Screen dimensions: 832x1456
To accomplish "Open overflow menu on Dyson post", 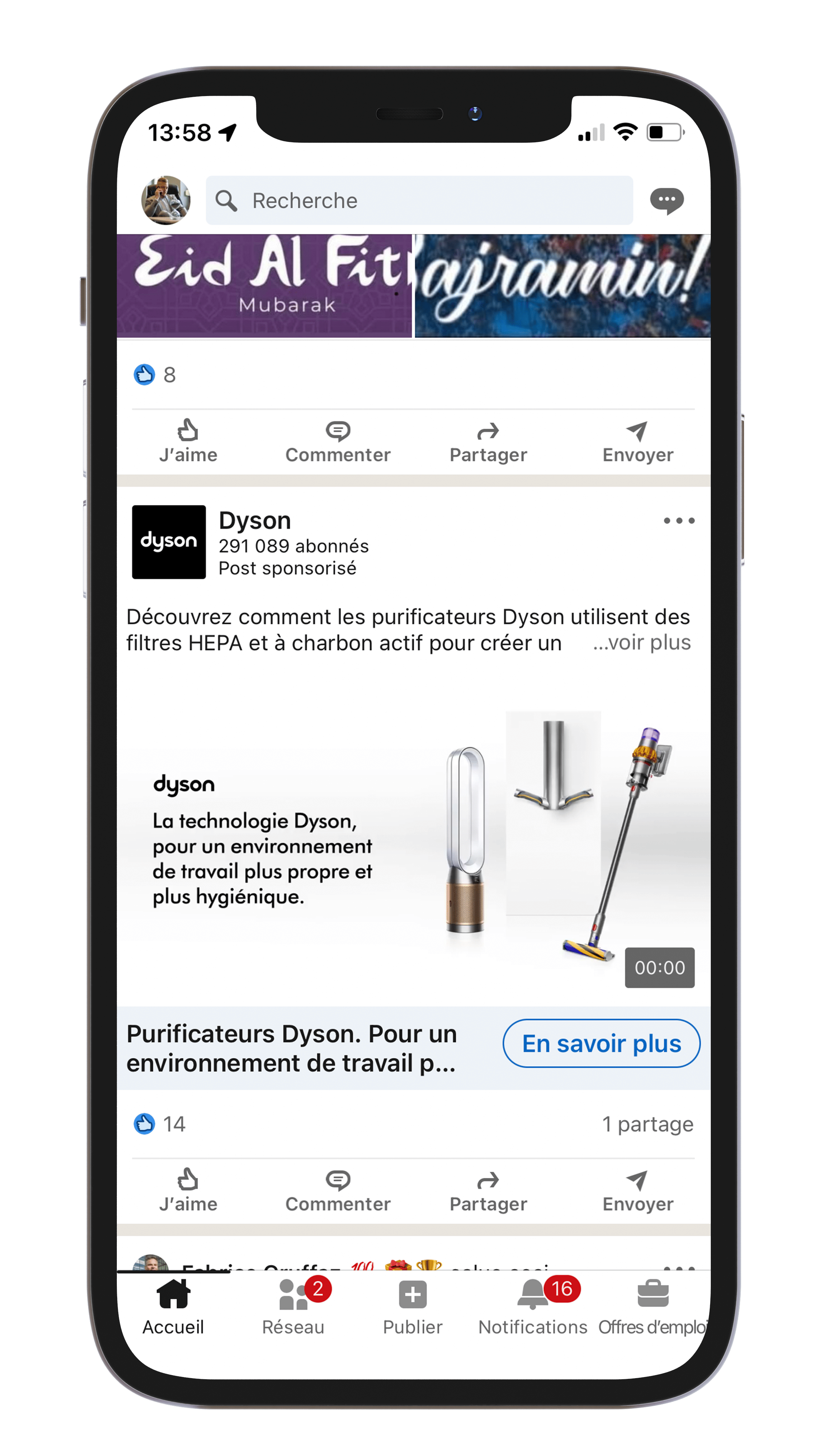I will point(679,520).
